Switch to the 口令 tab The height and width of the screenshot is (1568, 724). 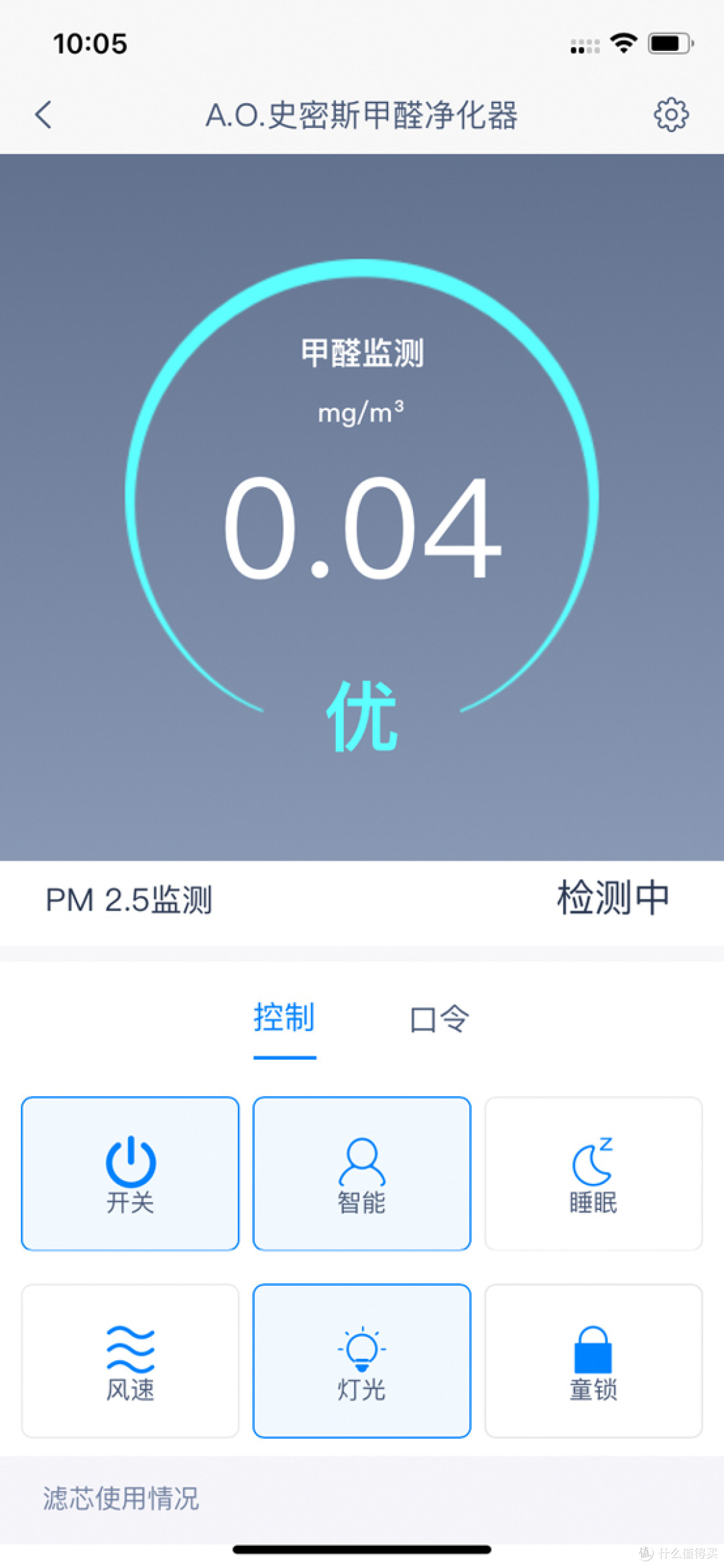(439, 1019)
